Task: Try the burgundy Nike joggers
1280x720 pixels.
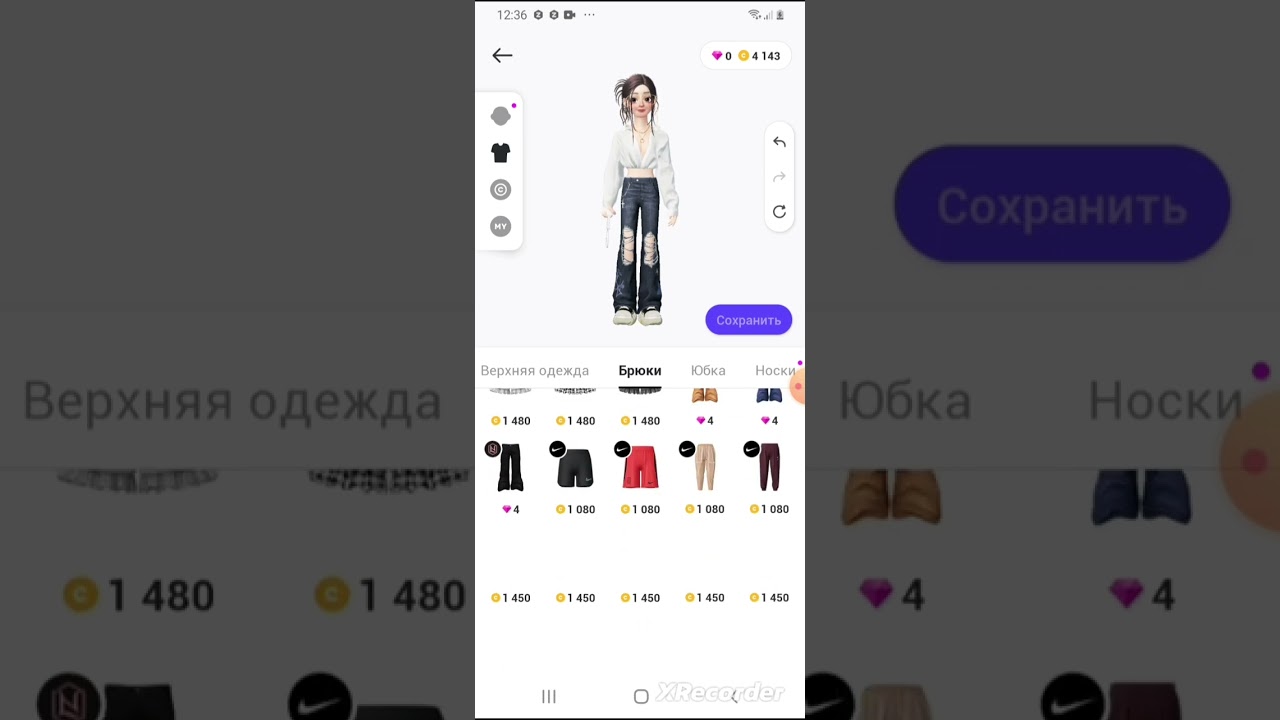Action: 769,468
